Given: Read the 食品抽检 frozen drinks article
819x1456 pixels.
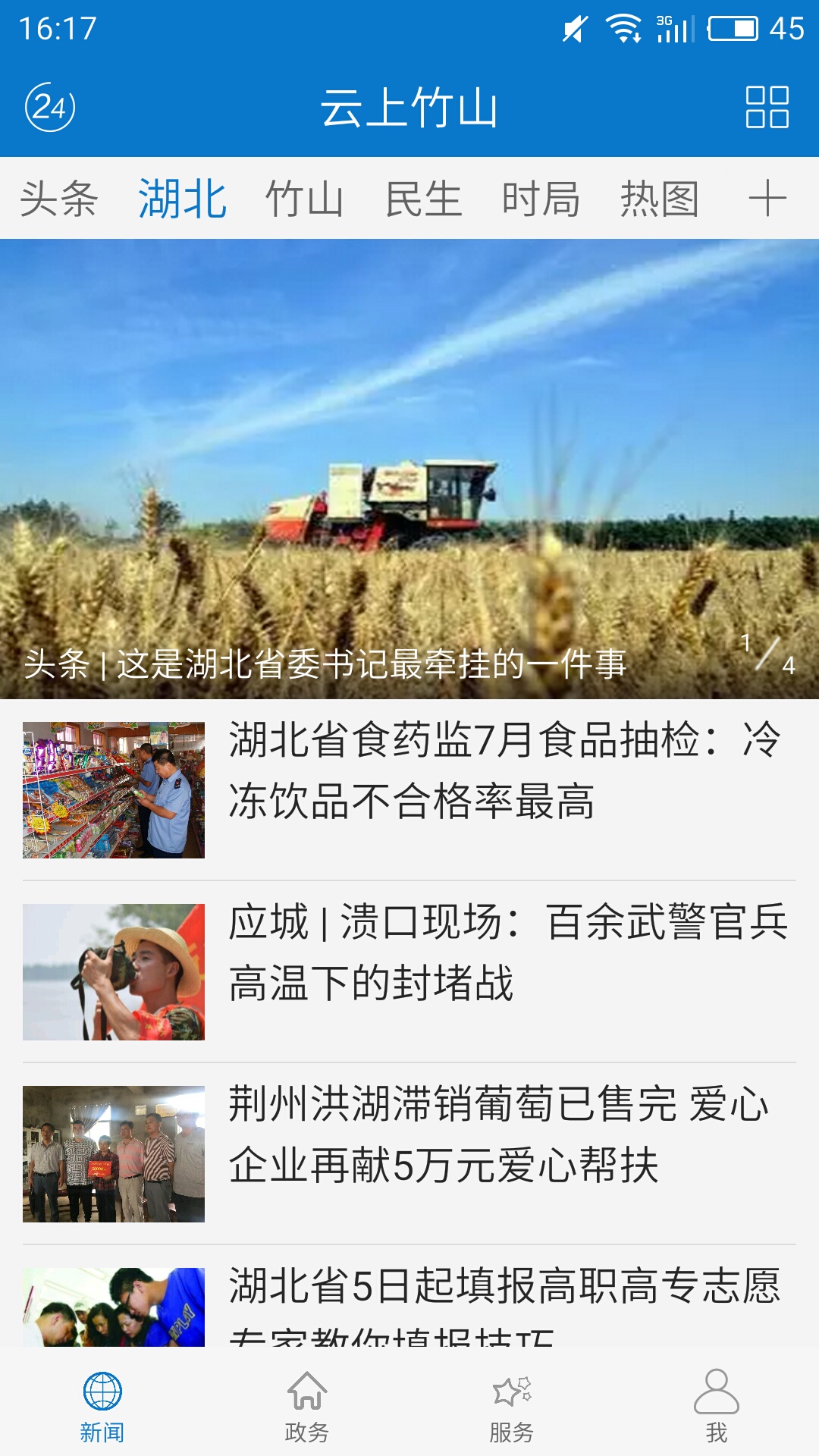Looking at the screenshot, I should [x=409, y=789].
